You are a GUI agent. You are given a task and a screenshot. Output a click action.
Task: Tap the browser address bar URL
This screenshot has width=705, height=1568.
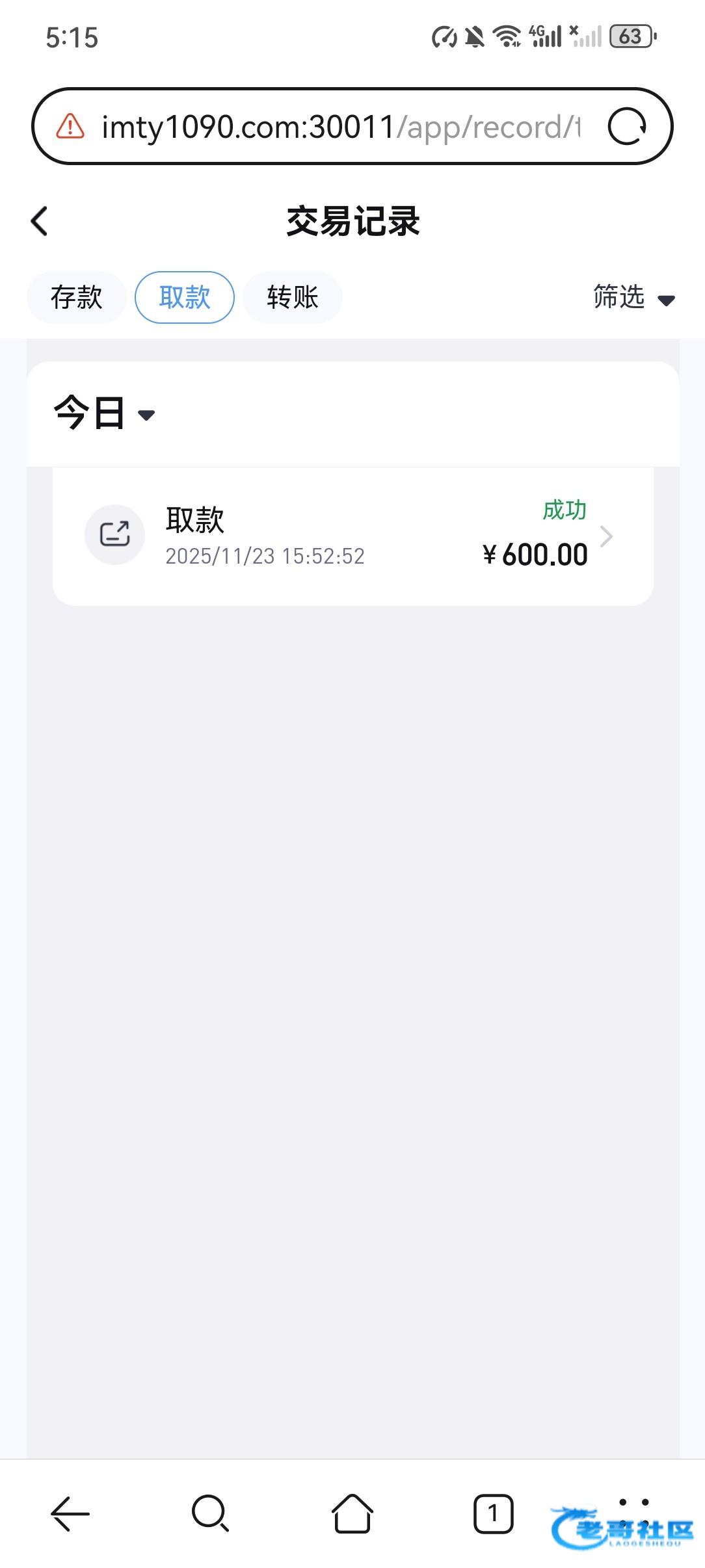point(338,127)
